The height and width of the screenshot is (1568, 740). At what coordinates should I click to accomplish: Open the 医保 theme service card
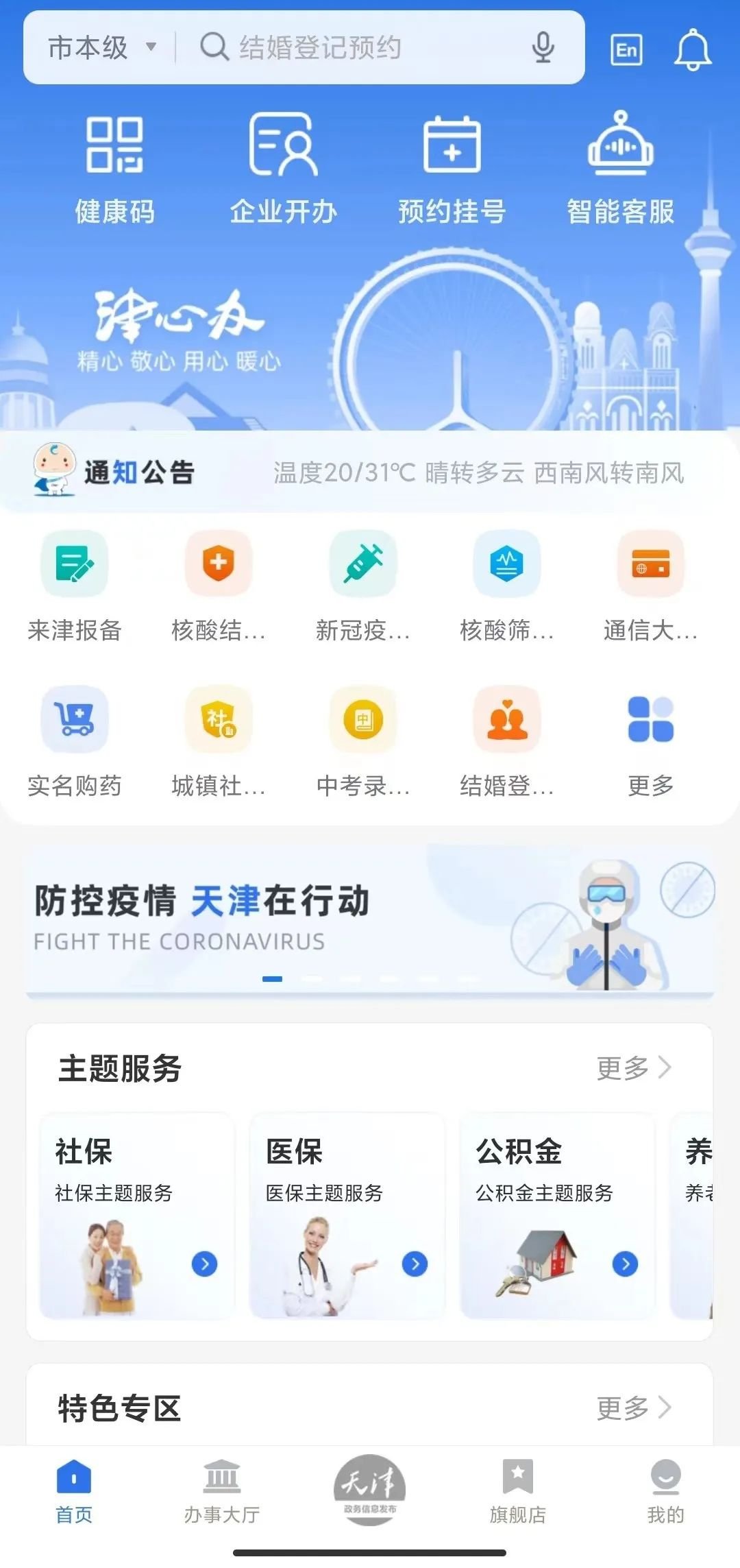click(347, 1215)
